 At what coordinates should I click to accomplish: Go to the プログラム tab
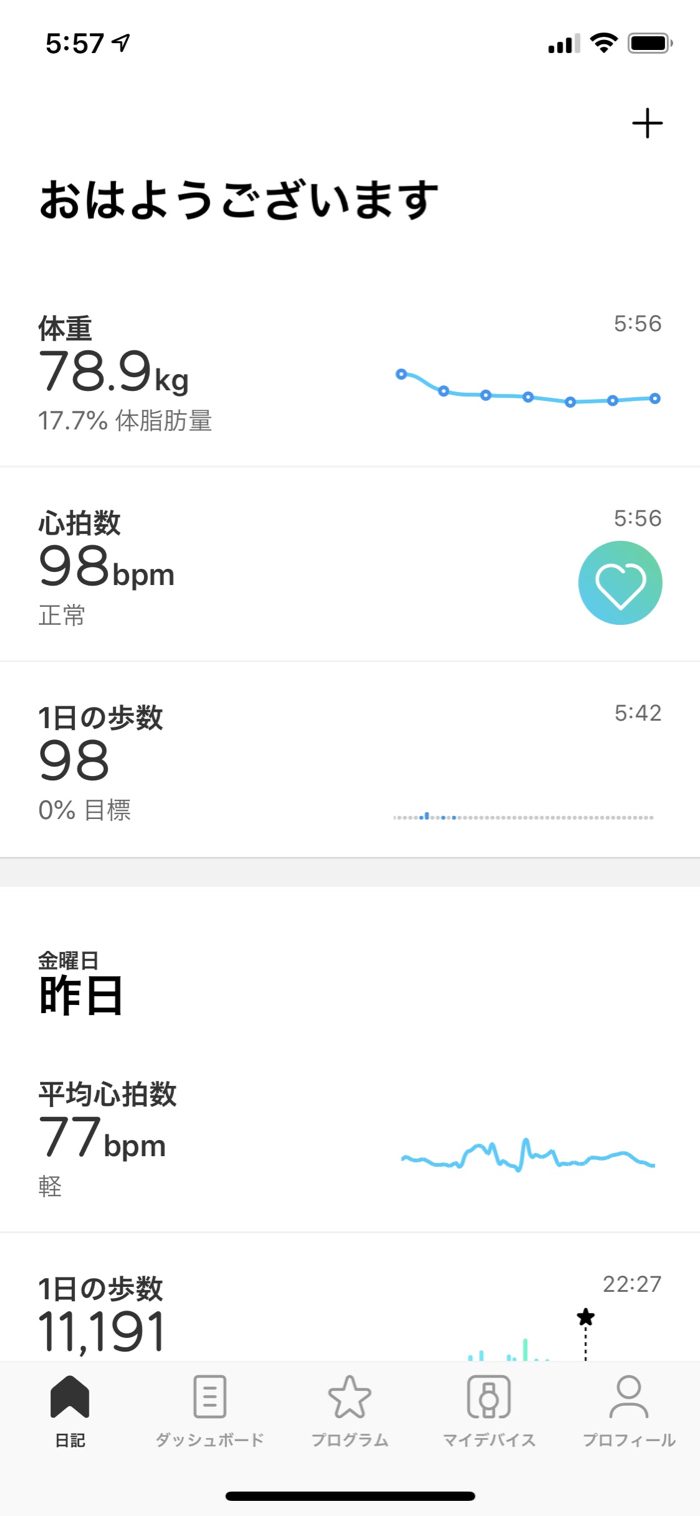tap(350, 1412)
